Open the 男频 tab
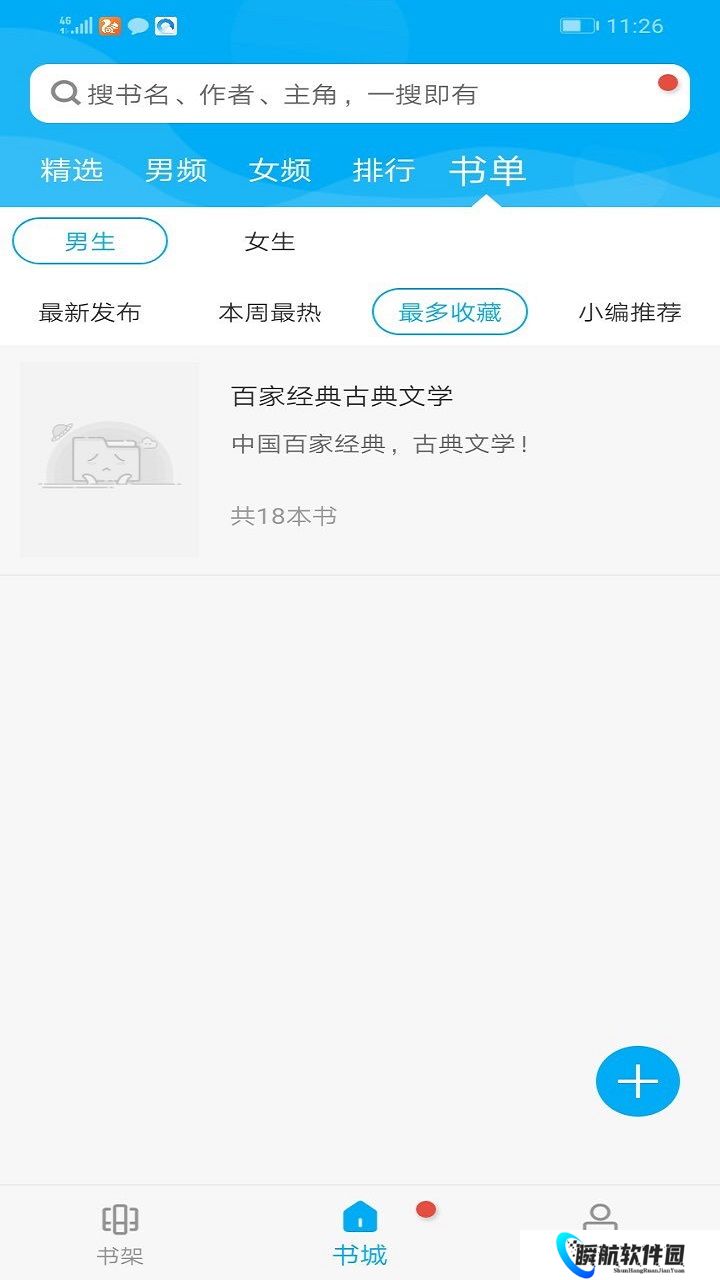This screenshot has width=720, height=1280. [x=176, y=170]
